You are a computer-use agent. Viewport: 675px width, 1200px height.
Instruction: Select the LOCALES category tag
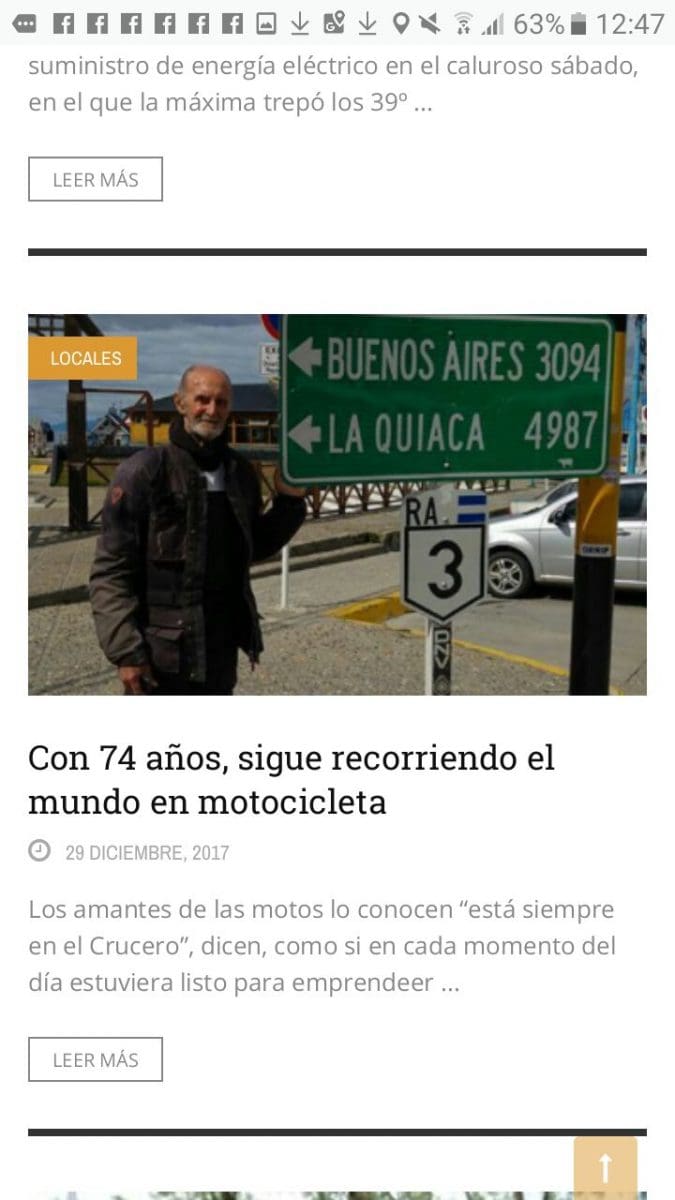[83, 358]
